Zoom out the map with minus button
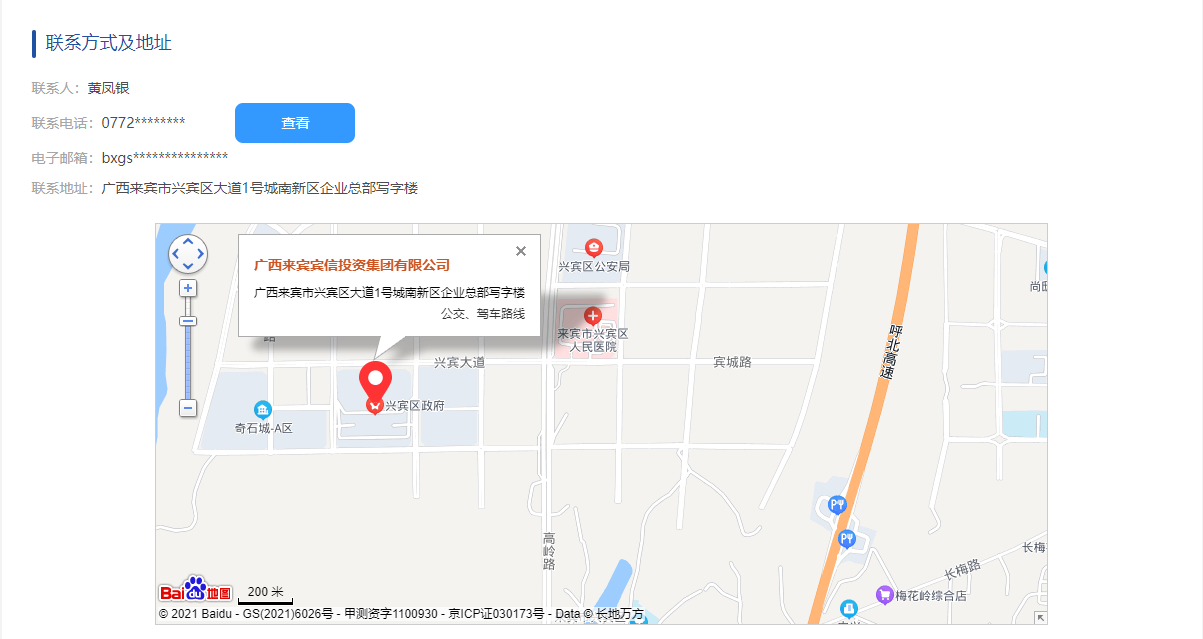The width and height of the screenshot is (1203, 639). 188,408
